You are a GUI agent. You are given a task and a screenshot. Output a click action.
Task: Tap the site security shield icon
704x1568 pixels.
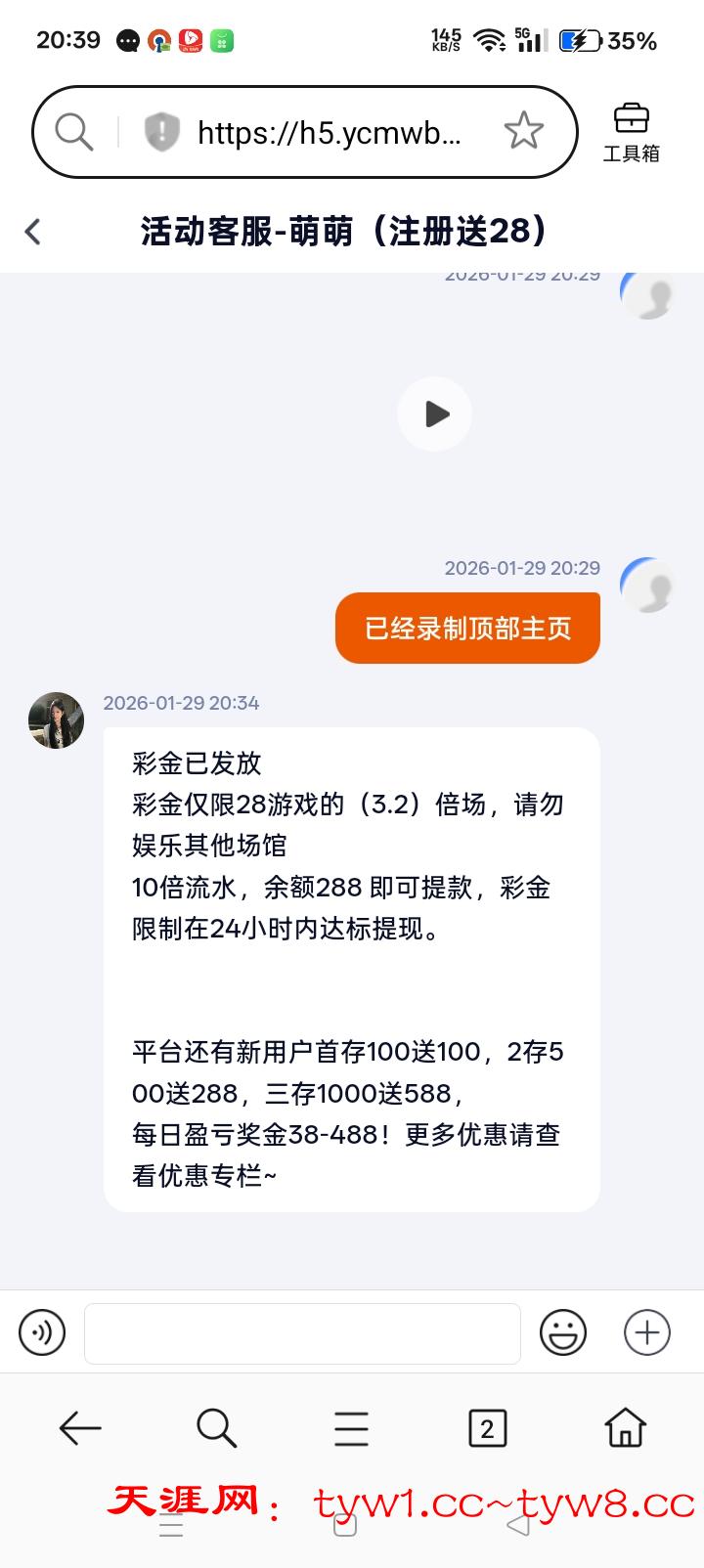pos(161,131)
